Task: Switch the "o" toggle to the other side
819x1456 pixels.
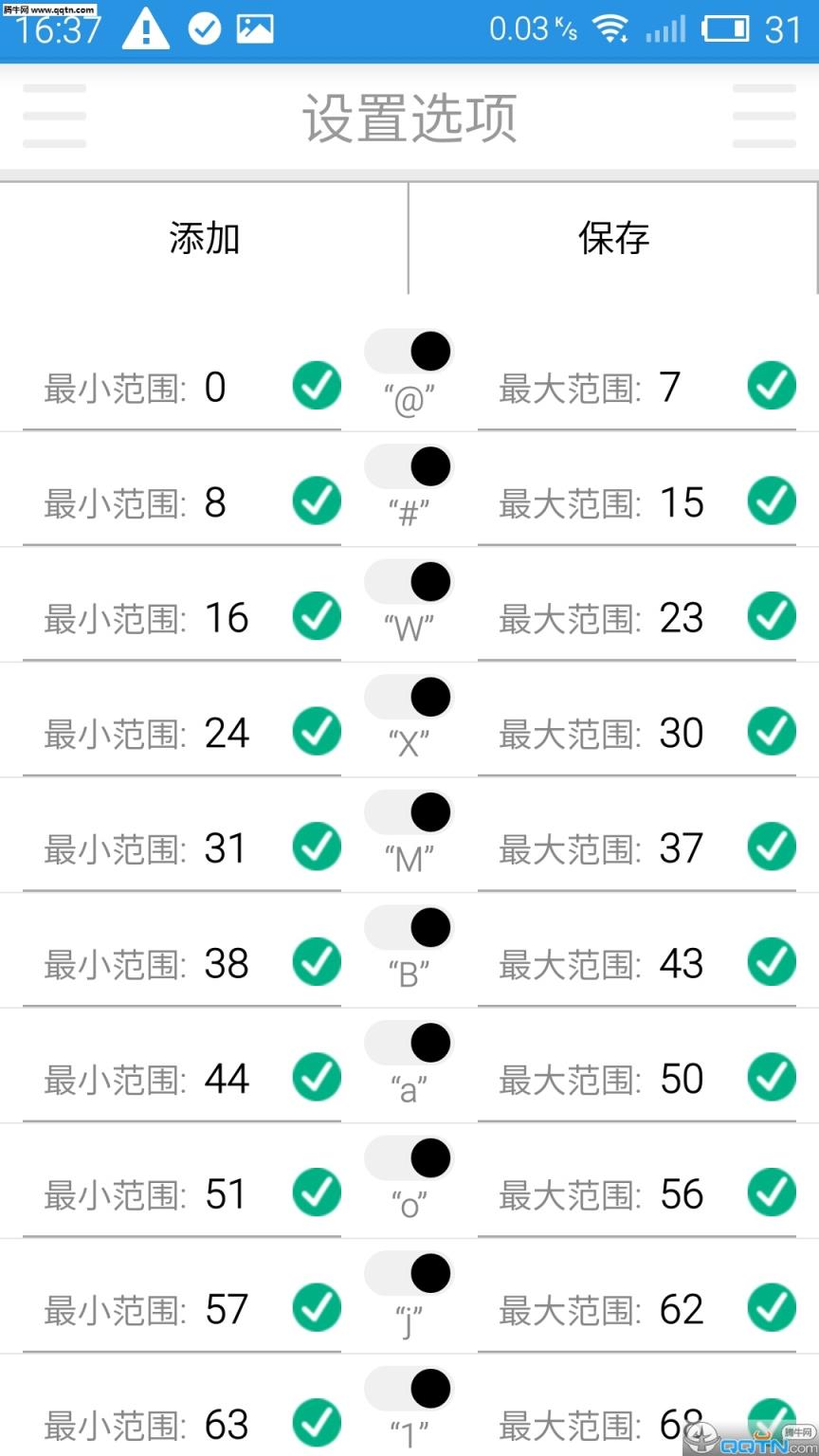Action: (408, 1157)
